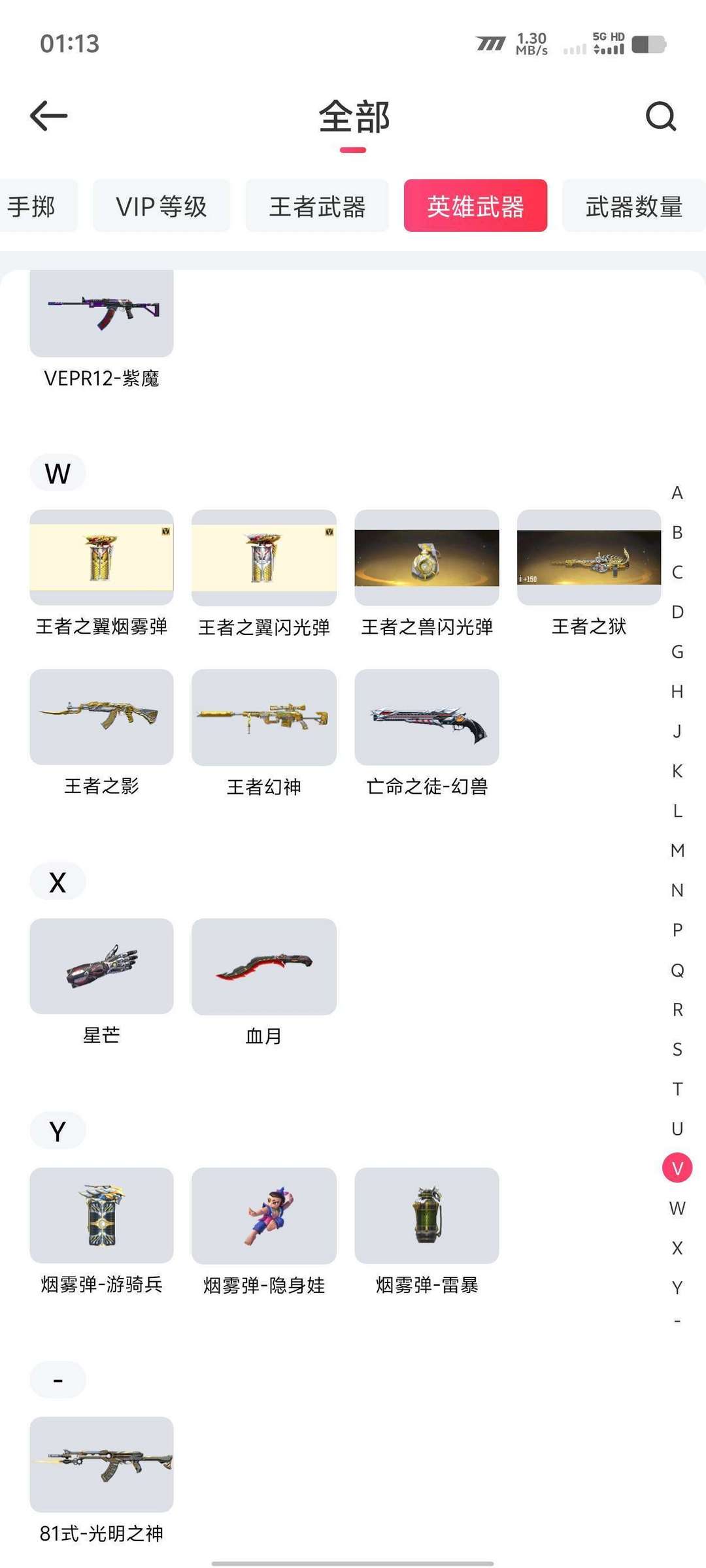Viewport: 706px width, 1568px height.
Task: Select the 王者之翼烟雾弹 item
Action: (x=101, y=557)
